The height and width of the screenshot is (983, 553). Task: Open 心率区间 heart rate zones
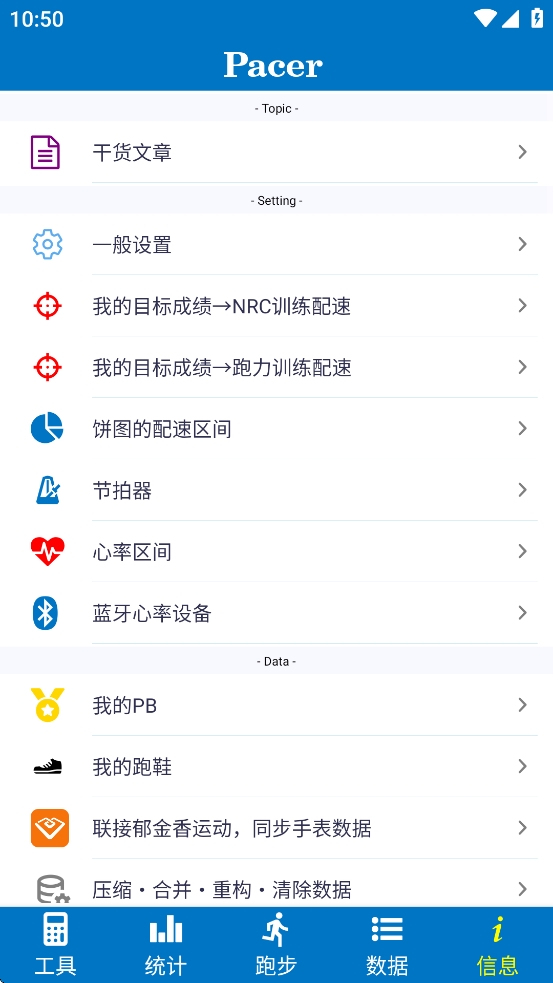tap(276, 552)
